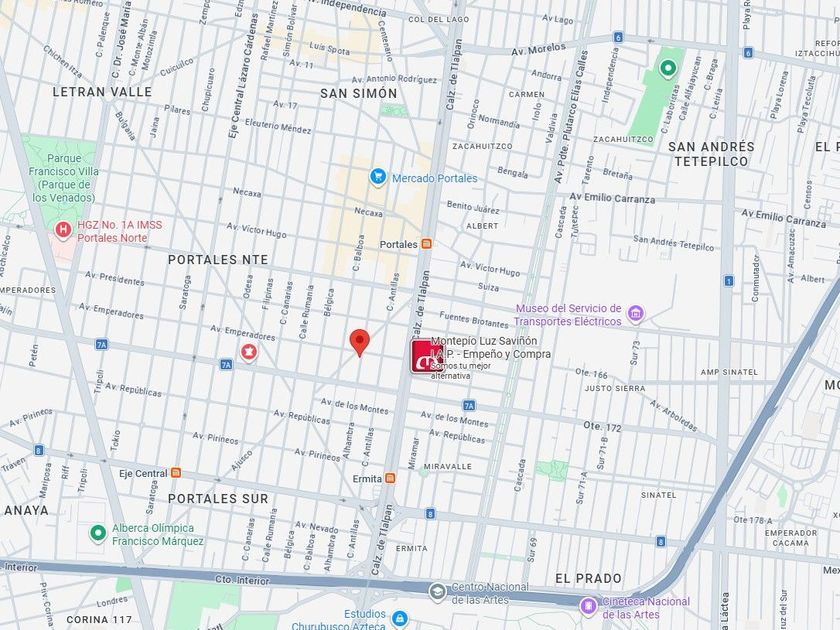
Task: Select the Ermita metro station icon
Action: tap(391, 478)
